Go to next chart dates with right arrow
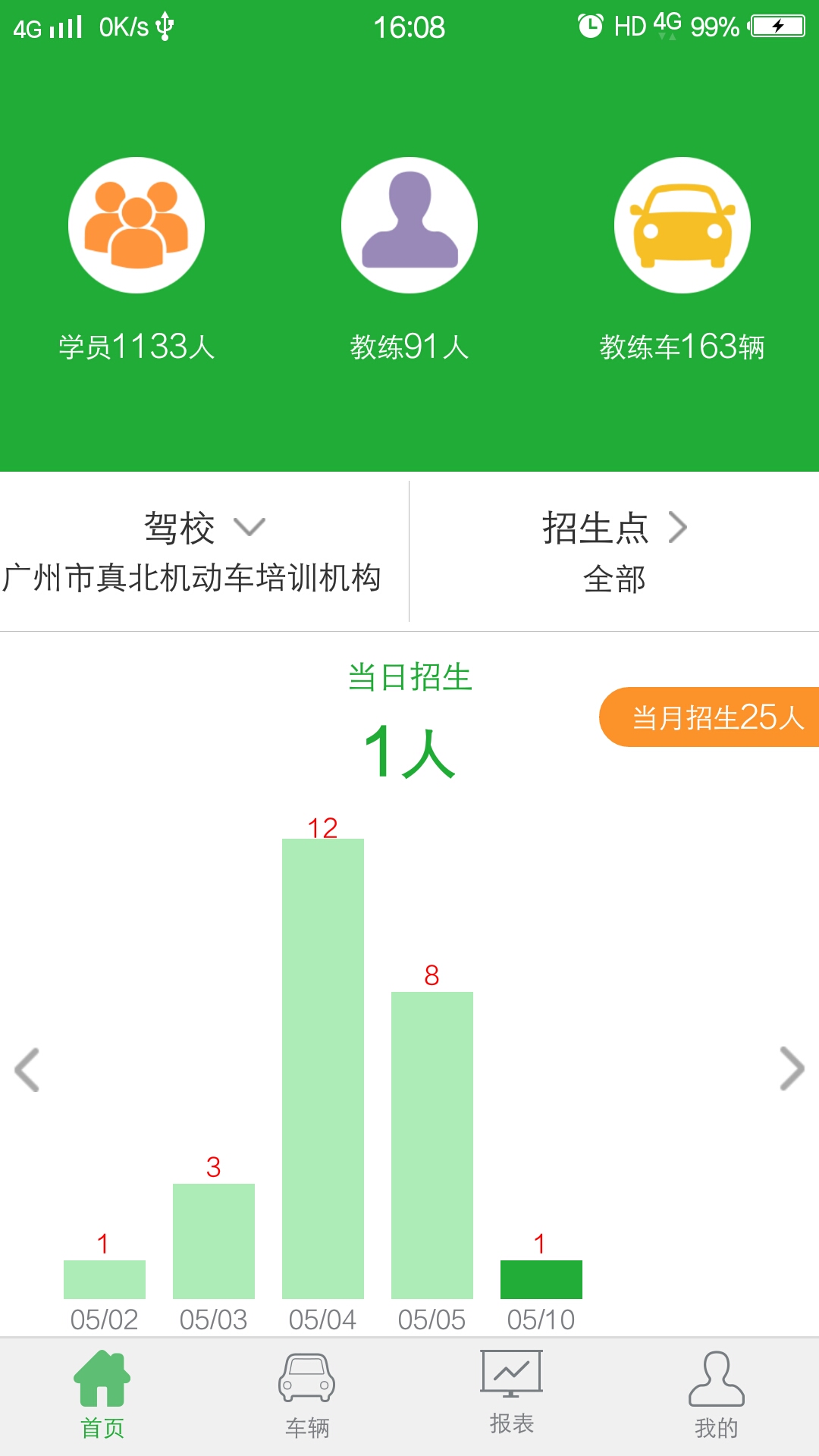Viewport: 819px width, 1456px height. [792, 1069]
